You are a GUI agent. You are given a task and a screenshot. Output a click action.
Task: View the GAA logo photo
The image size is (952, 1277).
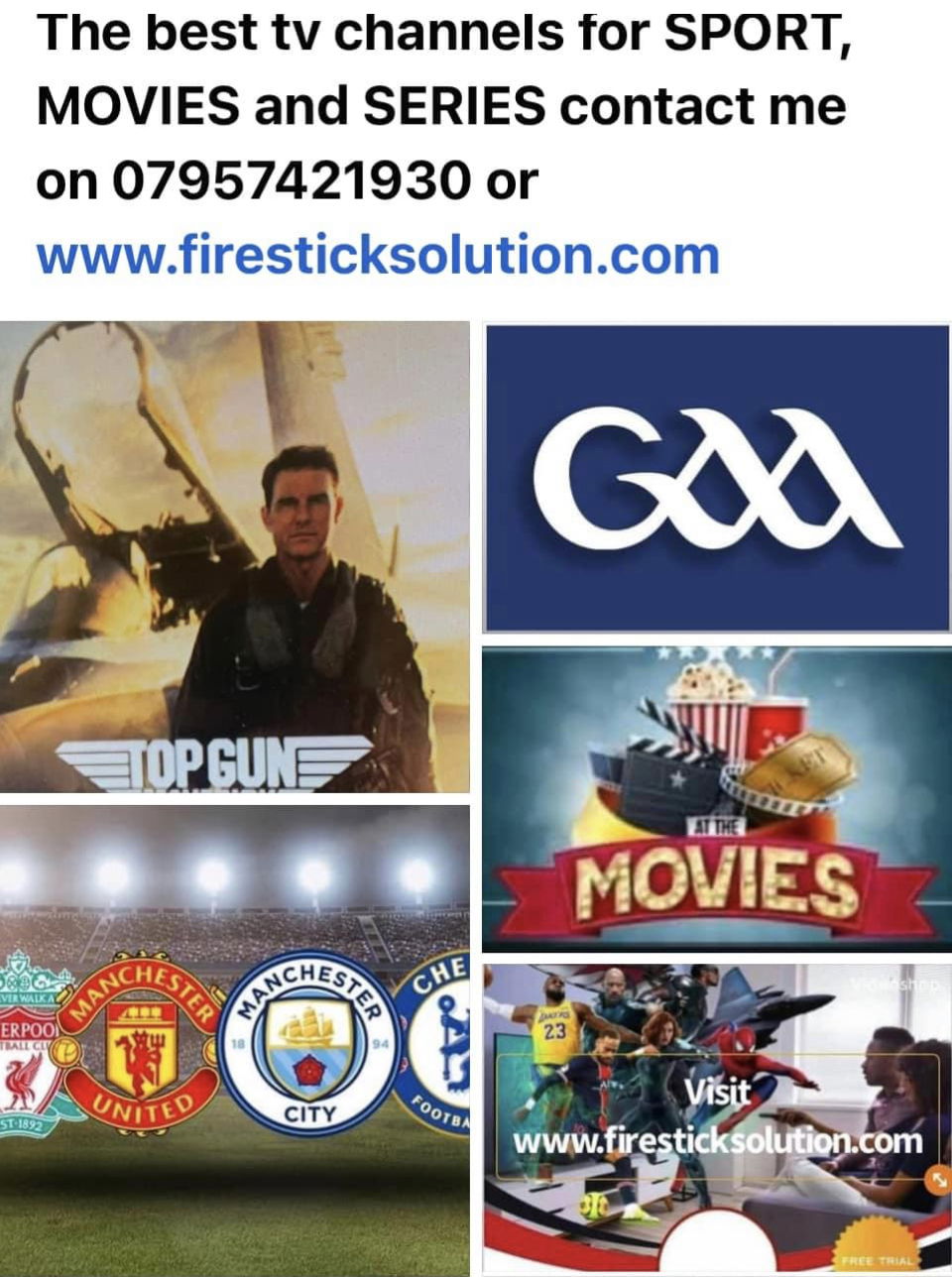[x=716, y=479]
